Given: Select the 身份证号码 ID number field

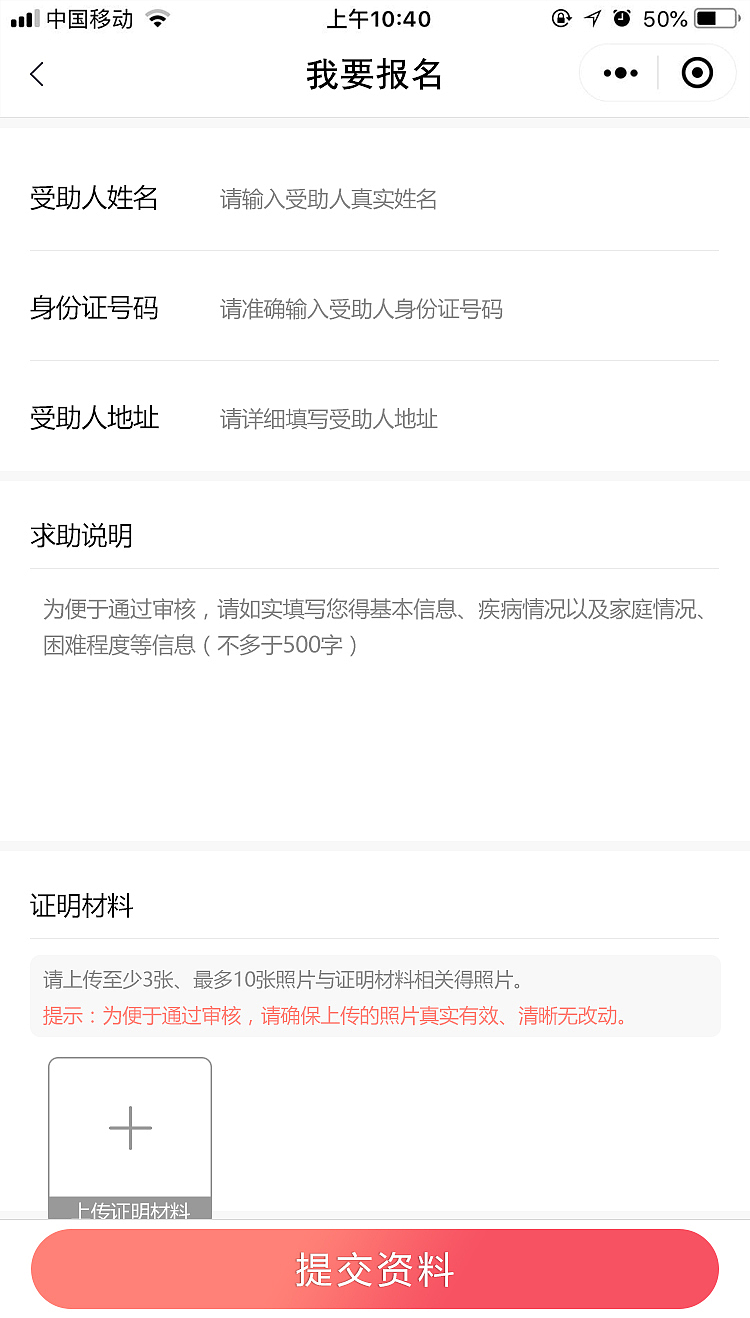Looking at the screenshot, I should [x=400, y=309].
